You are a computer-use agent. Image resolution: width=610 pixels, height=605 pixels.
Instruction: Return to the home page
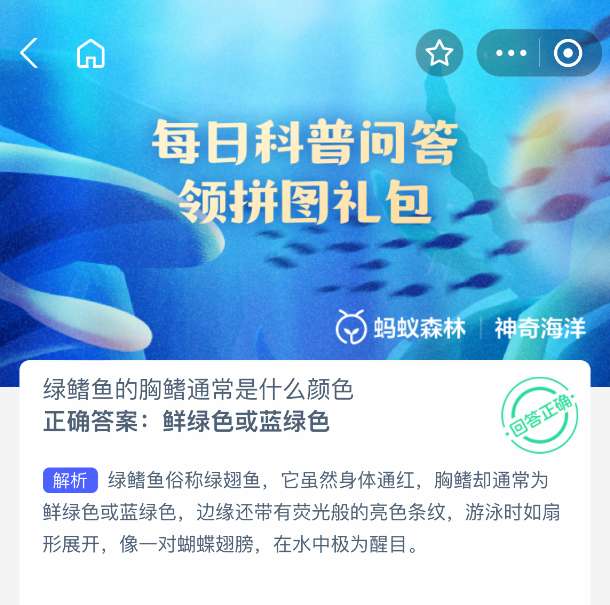pyautogui.click(x=90, y=53)
